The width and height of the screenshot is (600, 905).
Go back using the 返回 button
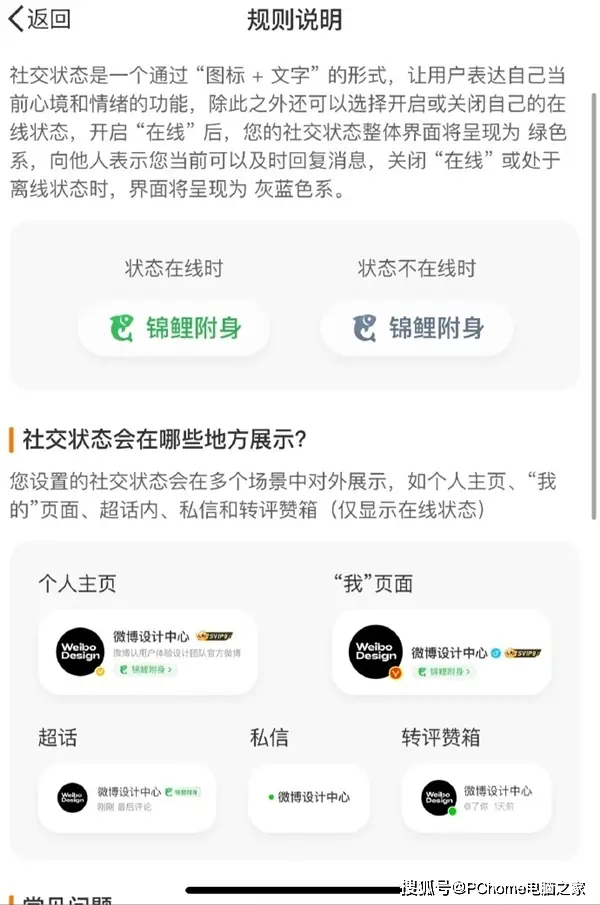(40, 19)
